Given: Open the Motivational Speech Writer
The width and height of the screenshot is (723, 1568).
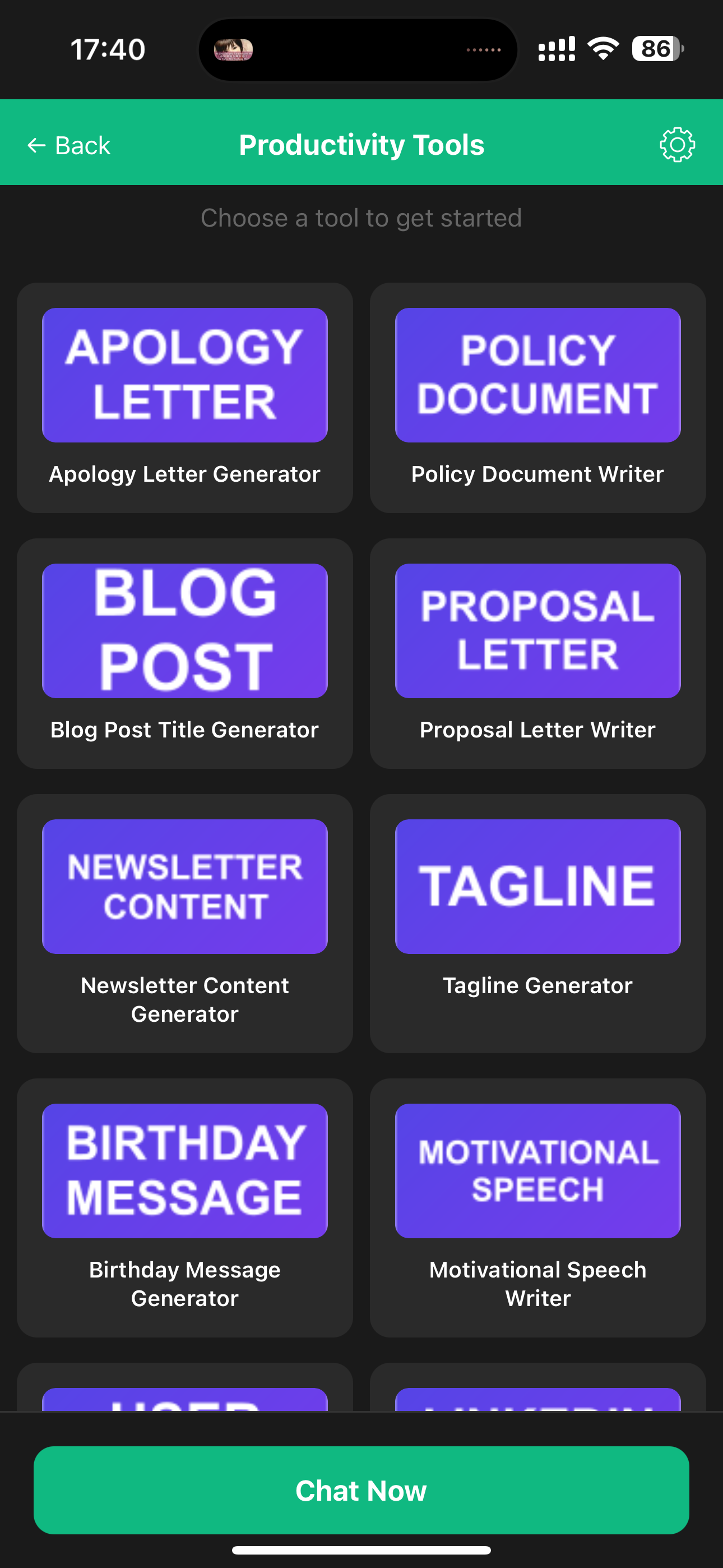Looking at the screenshot, I should (537, 1207).
